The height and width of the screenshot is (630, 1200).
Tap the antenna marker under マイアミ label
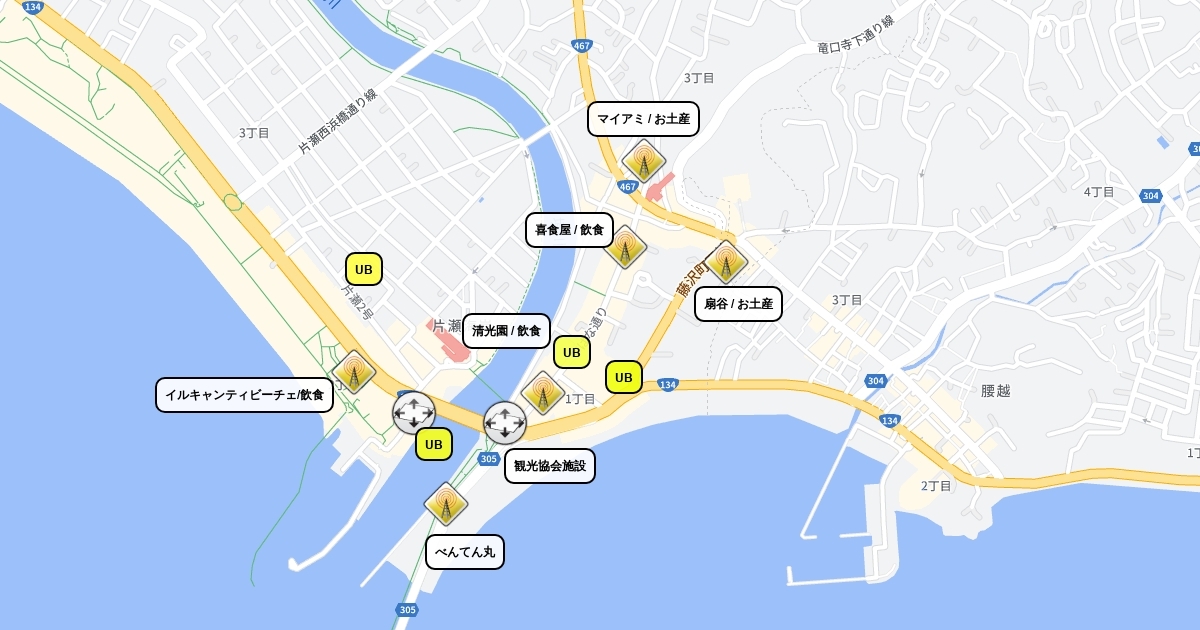(643, 161)
